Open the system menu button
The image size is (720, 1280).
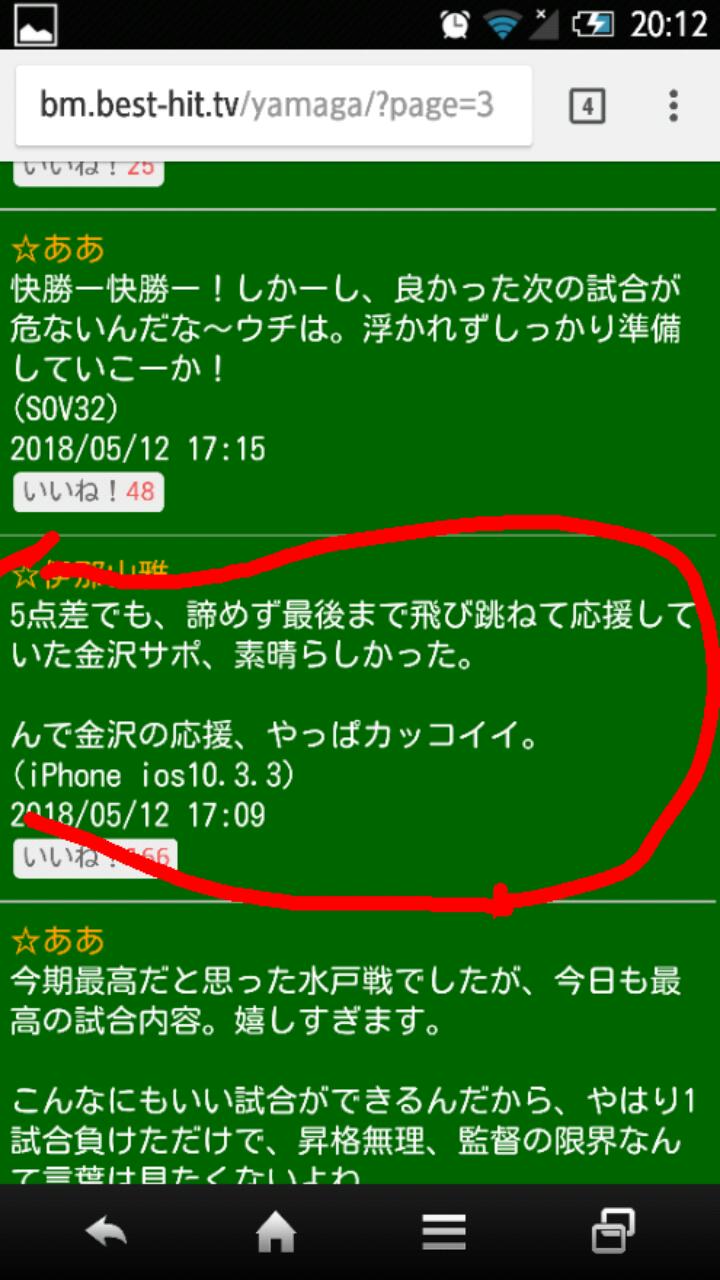444,1233
